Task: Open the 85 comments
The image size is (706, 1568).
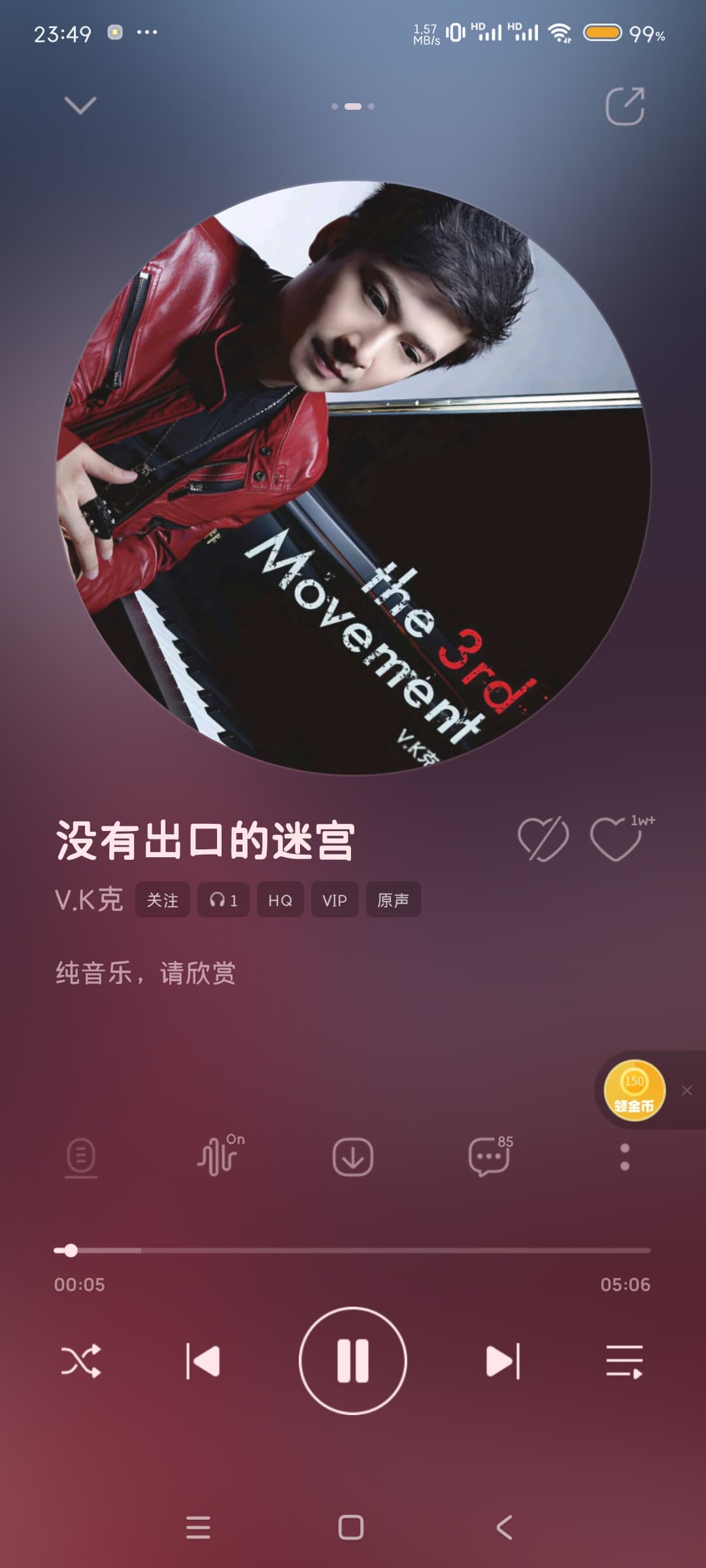Action: [x=489, y=1157]
